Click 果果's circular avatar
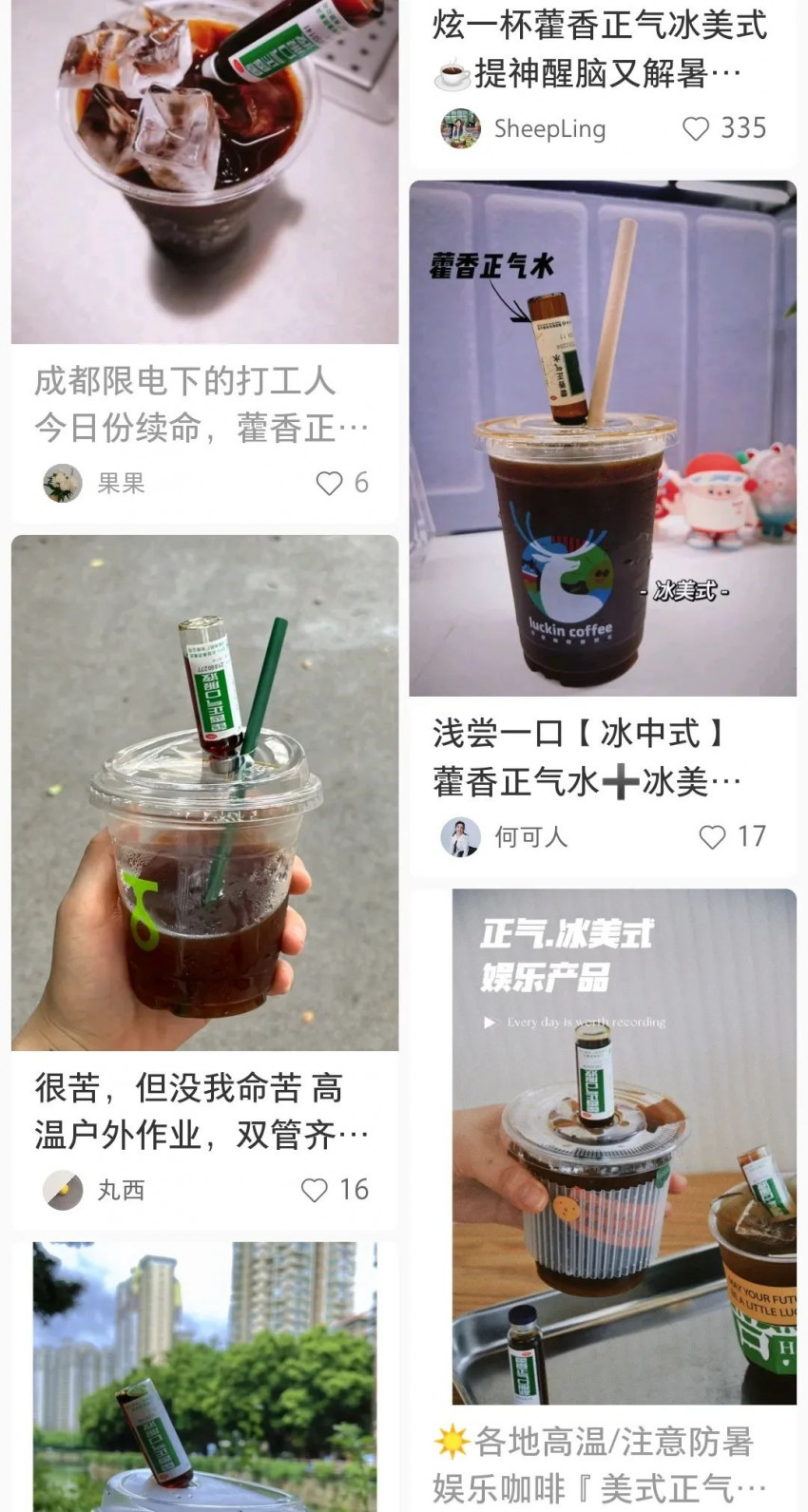The height and width of the screenshot is (1512, 808). 62,483
